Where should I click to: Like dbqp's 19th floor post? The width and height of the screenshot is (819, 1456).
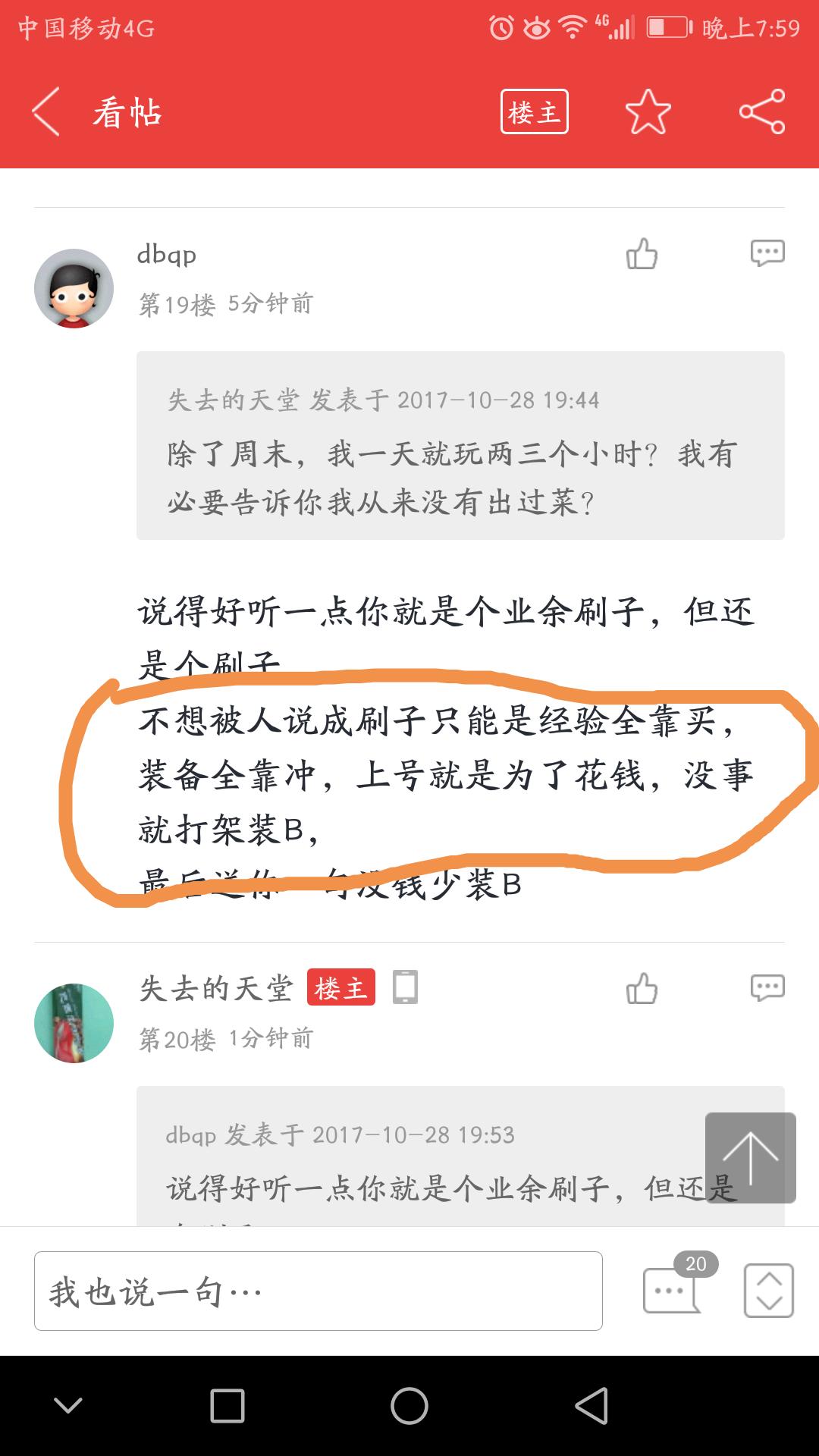click(642, 254)
